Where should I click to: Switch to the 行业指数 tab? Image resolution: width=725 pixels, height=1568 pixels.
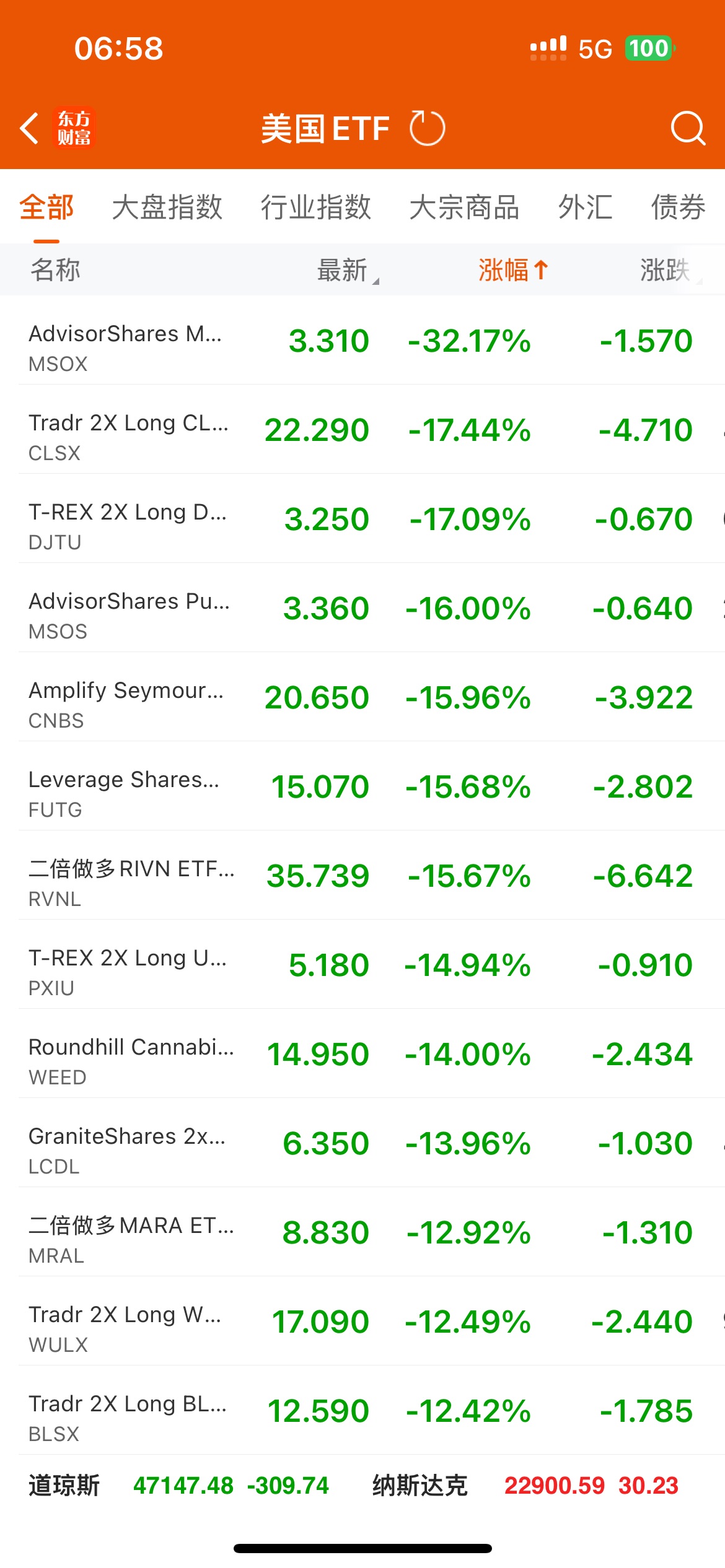pos(315,207)
